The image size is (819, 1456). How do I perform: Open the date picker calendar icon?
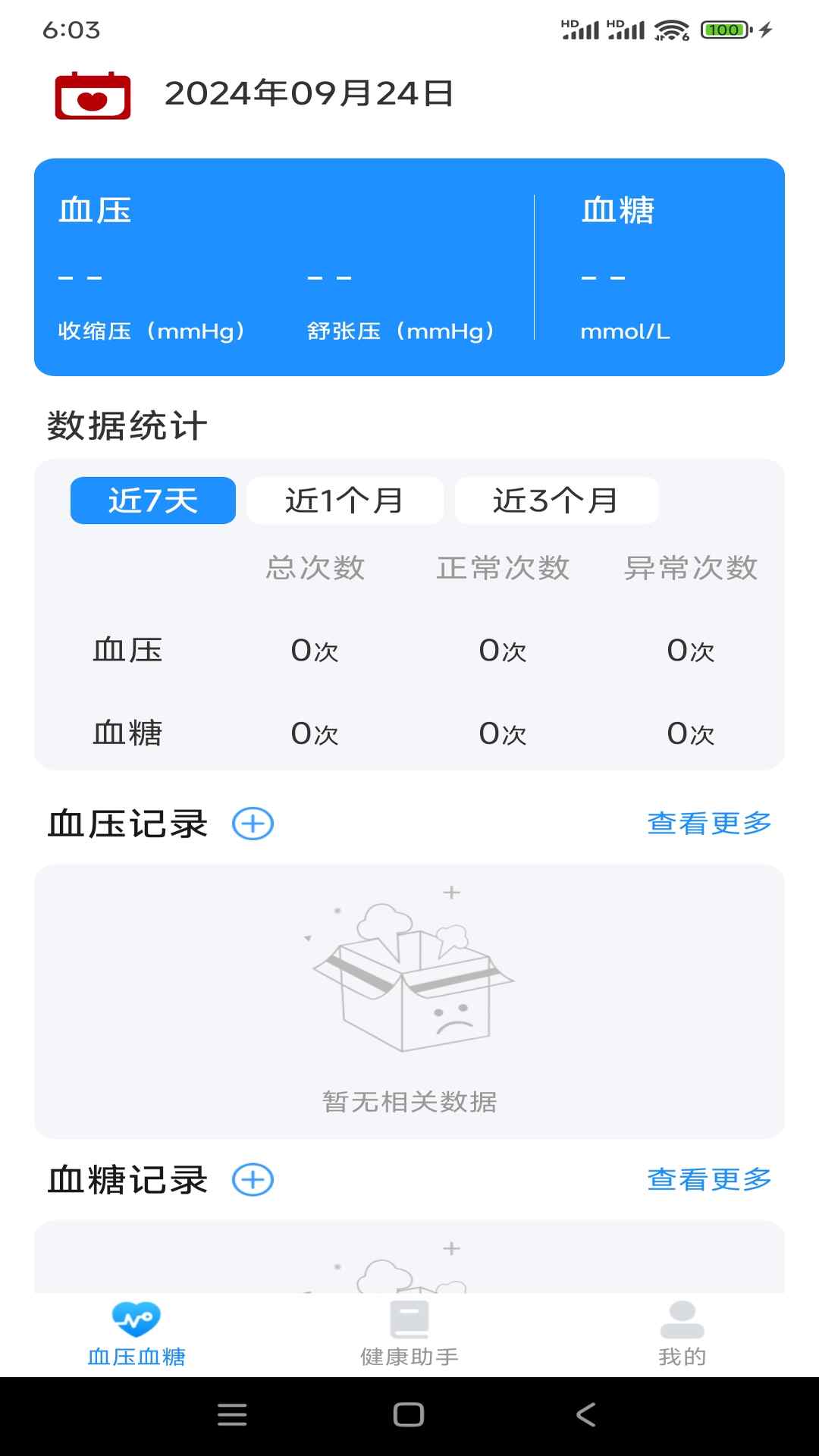pos(93,96)
